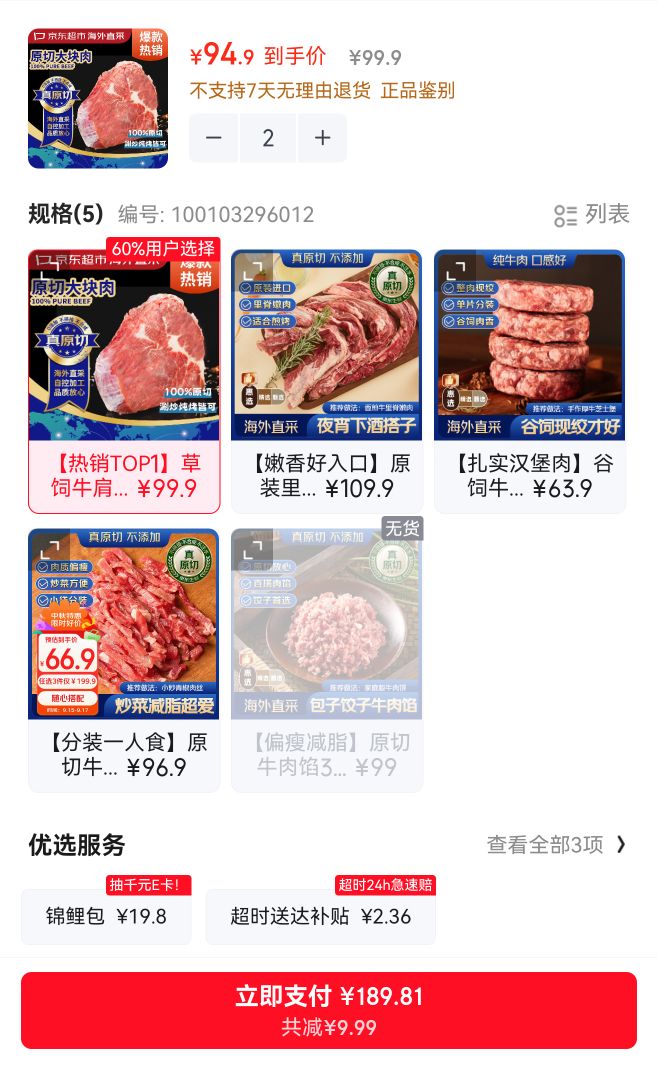The image size is (658, 1070).
Task: Add 超时送达补贴 ¥2.36 service
Action: [321, 916]
